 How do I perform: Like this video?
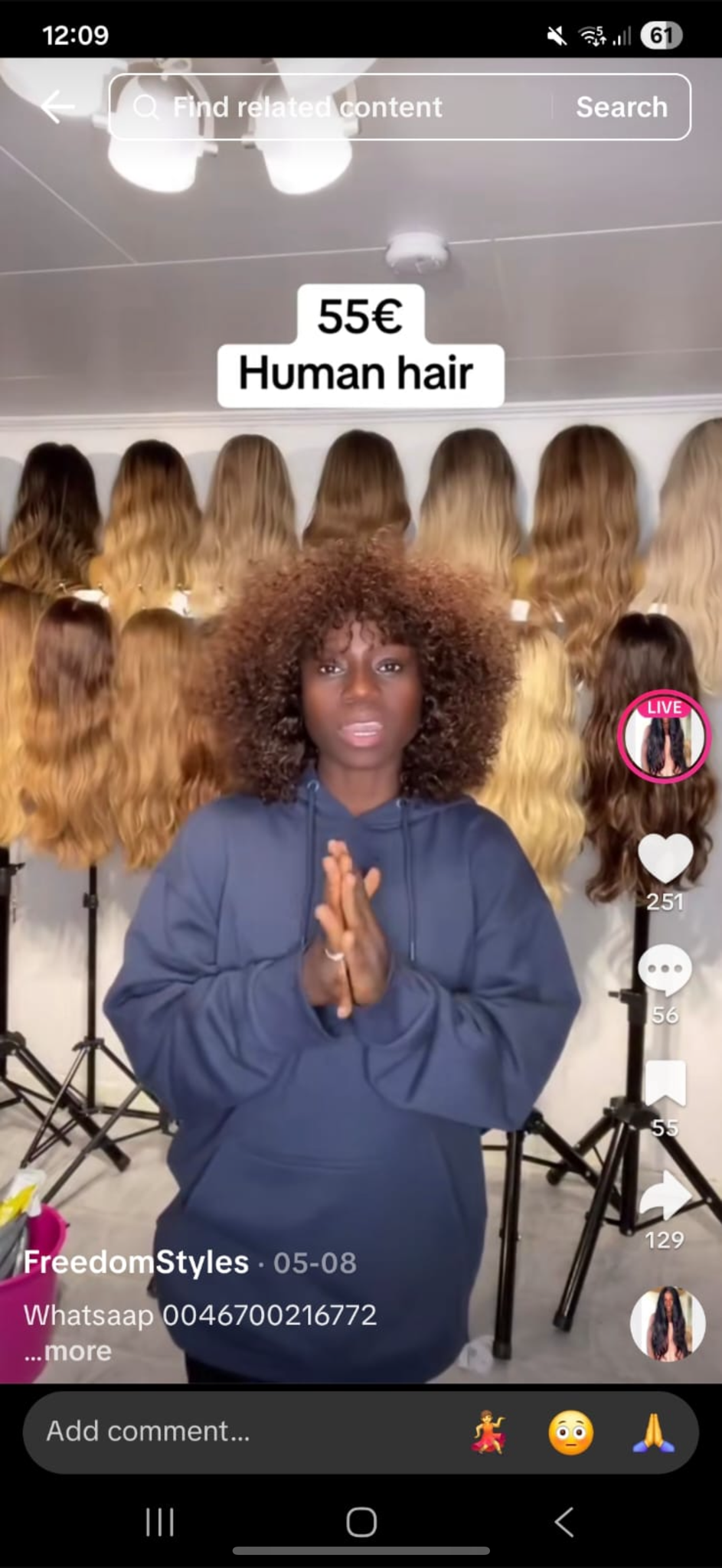point(665,859)
